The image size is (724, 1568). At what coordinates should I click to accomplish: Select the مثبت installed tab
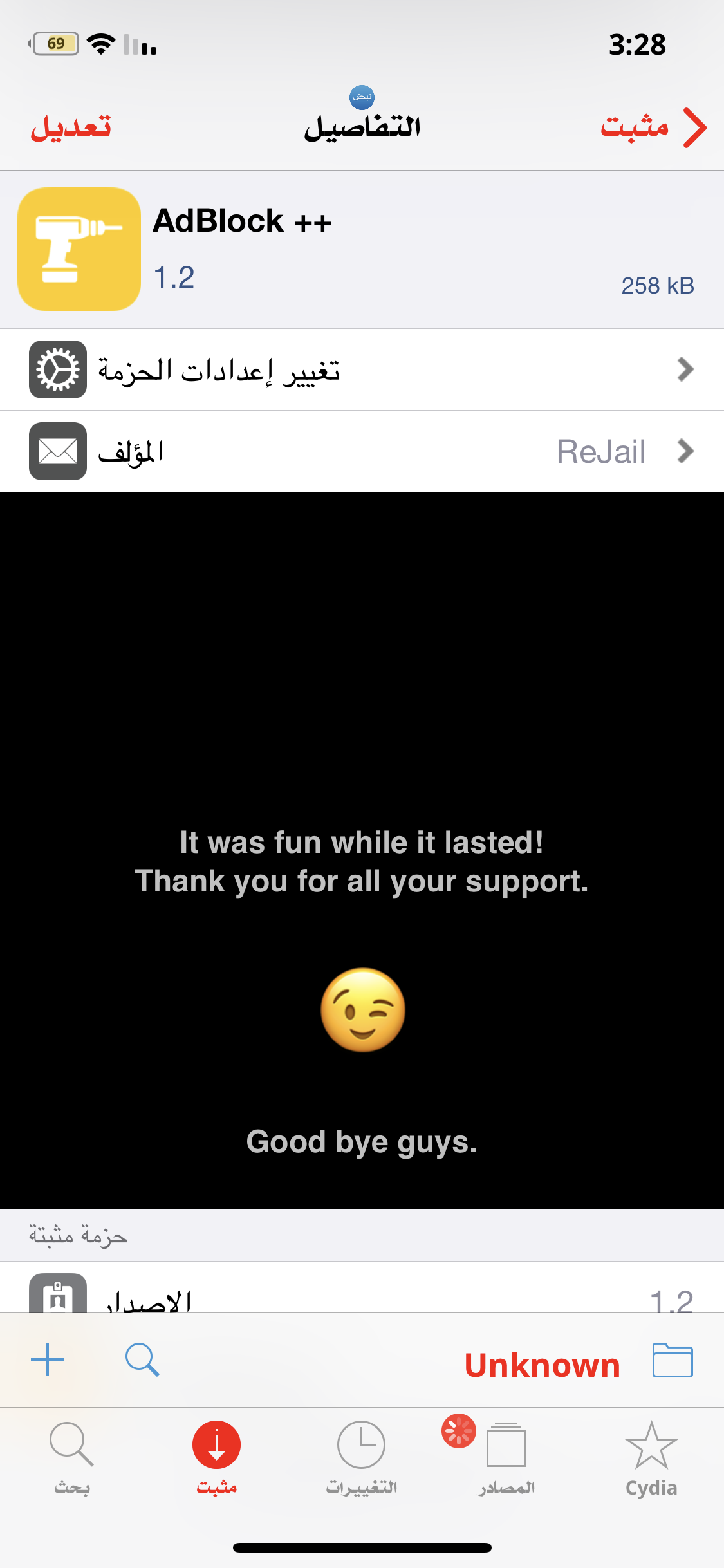[217, 1458]
